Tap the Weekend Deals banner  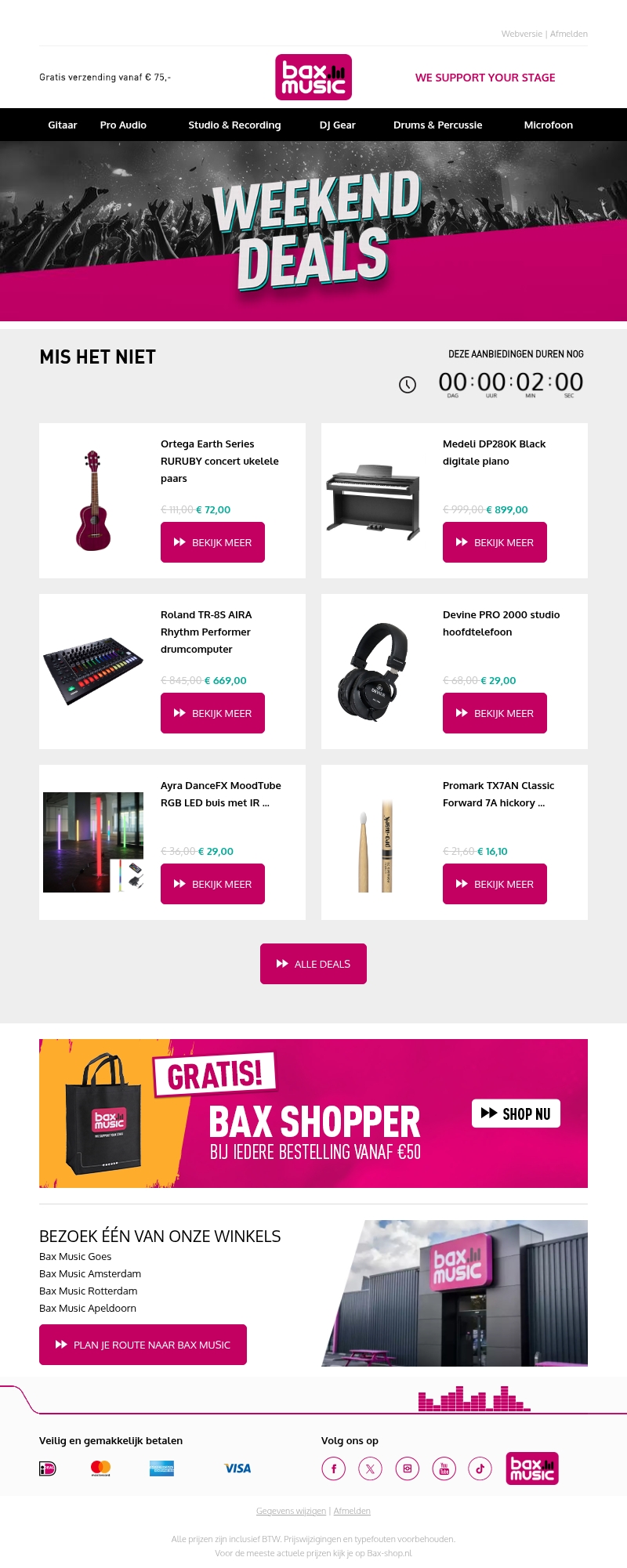(x=313, y=231)
